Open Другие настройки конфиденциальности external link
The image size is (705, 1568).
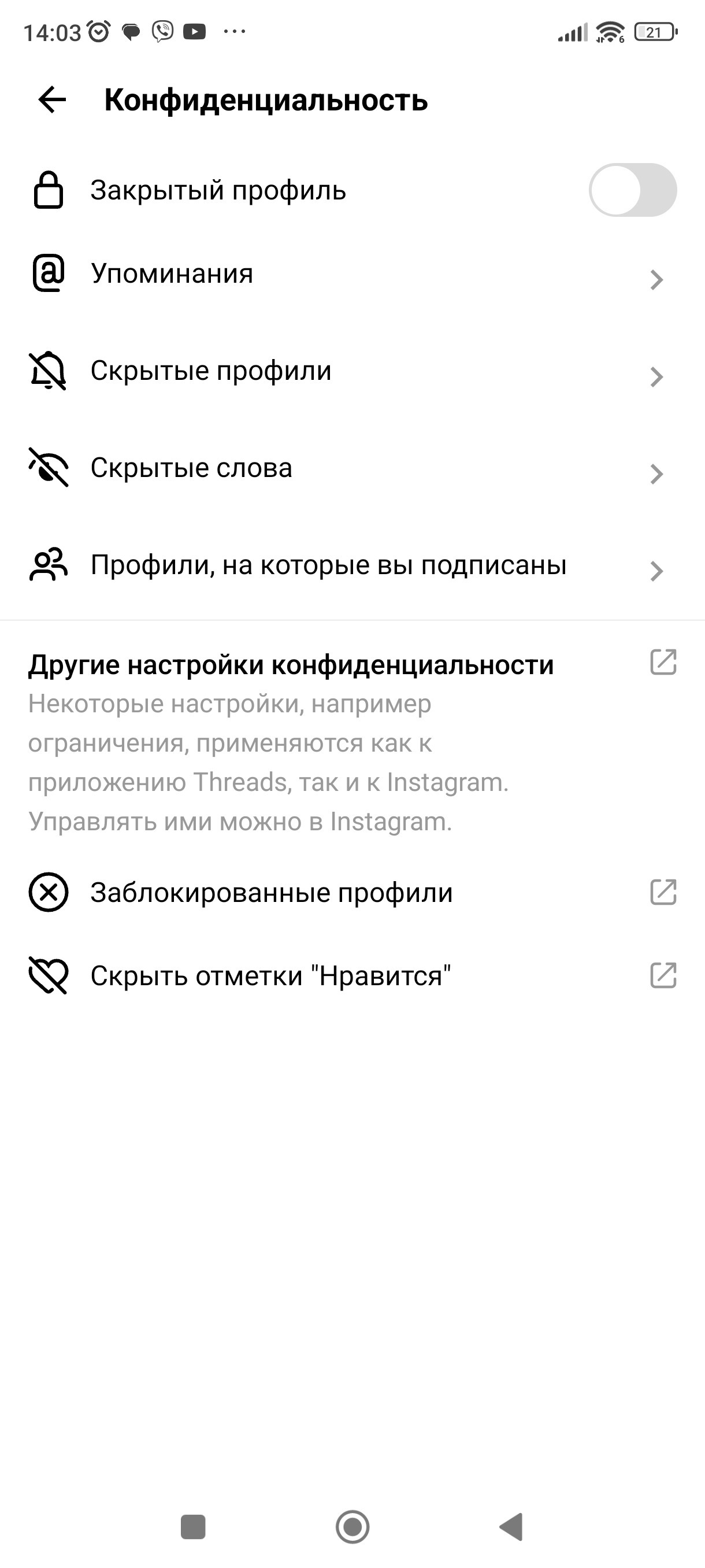663,662
